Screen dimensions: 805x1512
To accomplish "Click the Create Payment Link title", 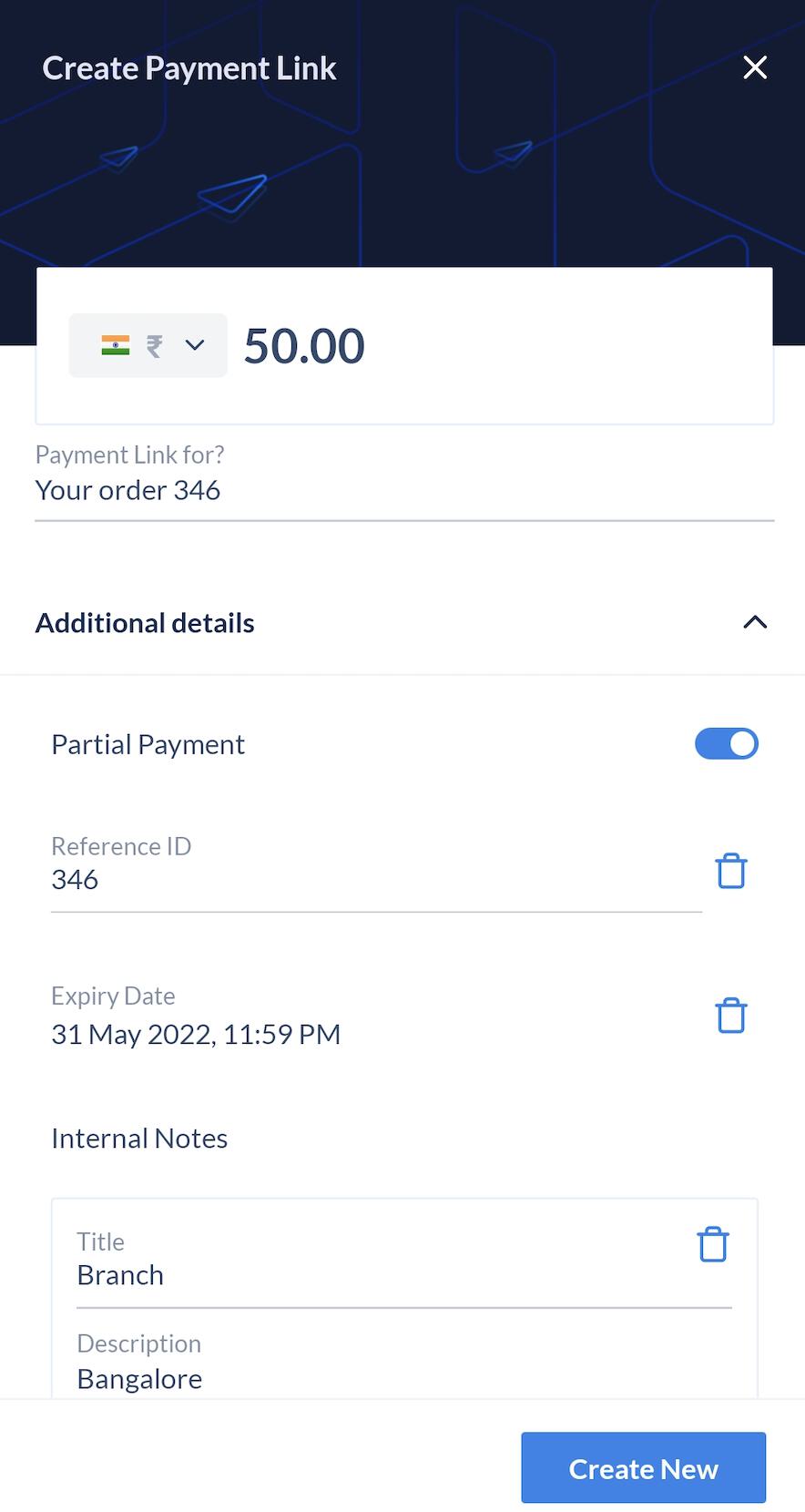I will [x=189, y=67].
